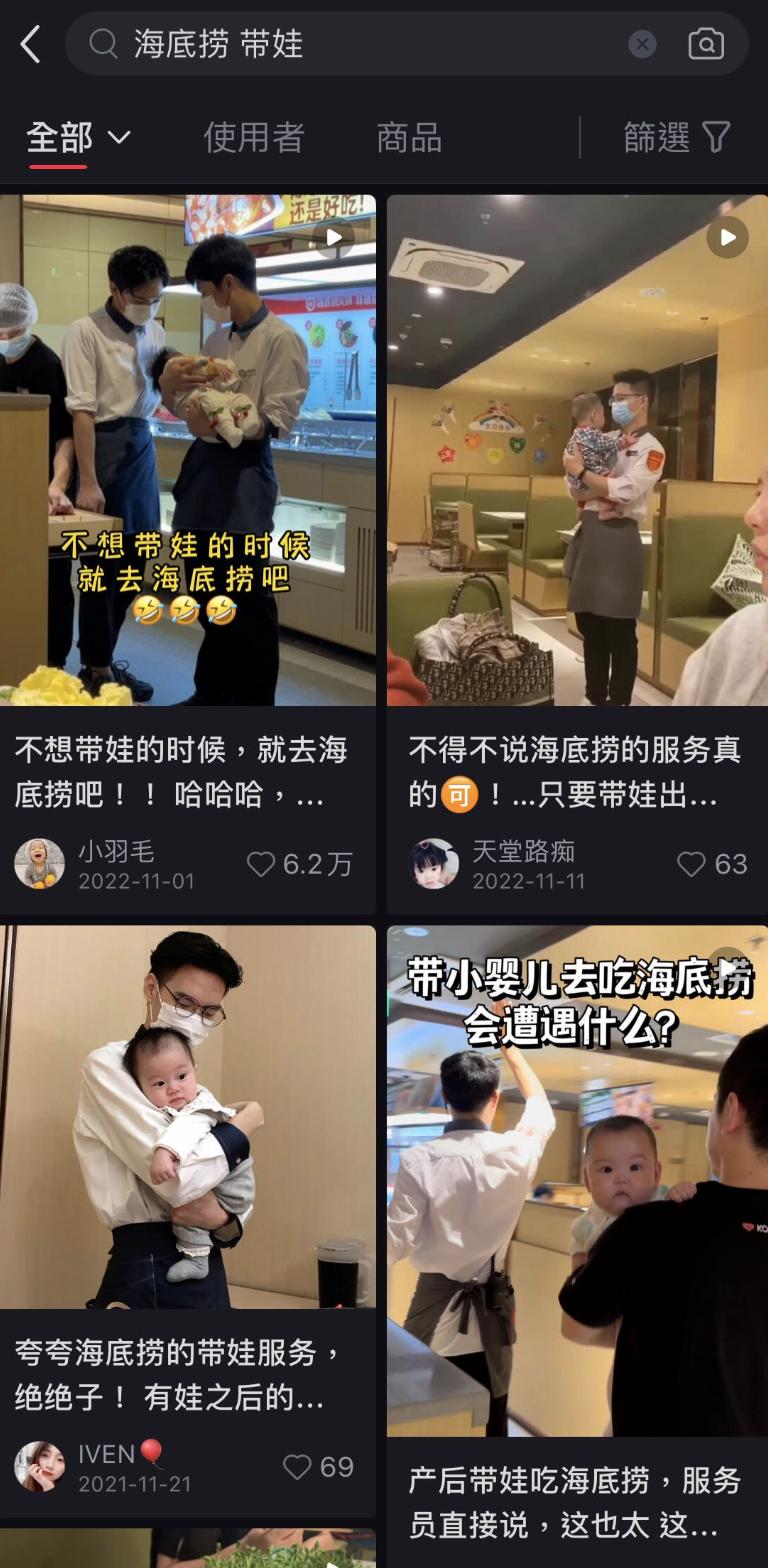
Task: Switch to the 使用者 tab
Action: (253, 137)
